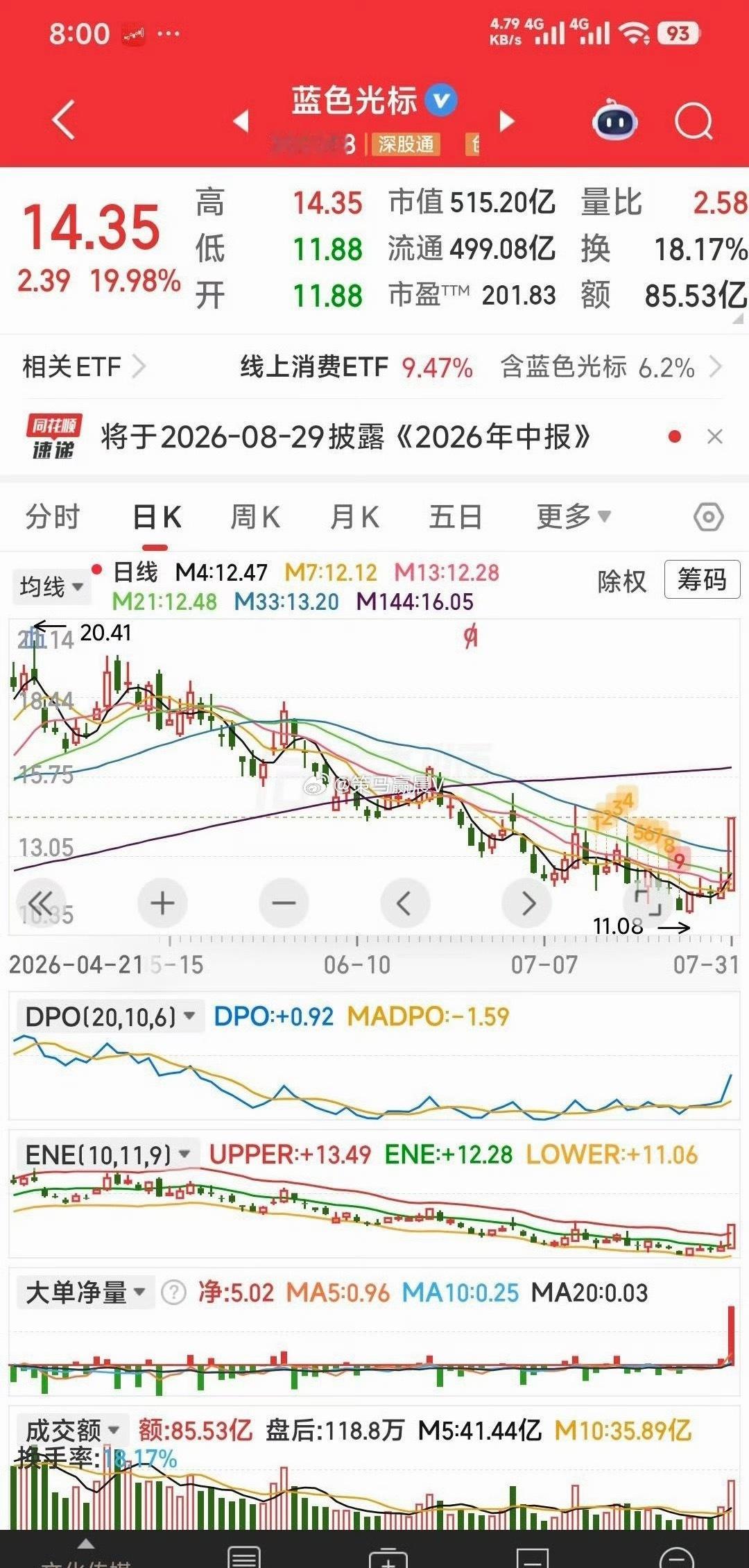Zoom in the K-line chart with plus
The width and height of the screenshot is (749, 1568).
163,903
